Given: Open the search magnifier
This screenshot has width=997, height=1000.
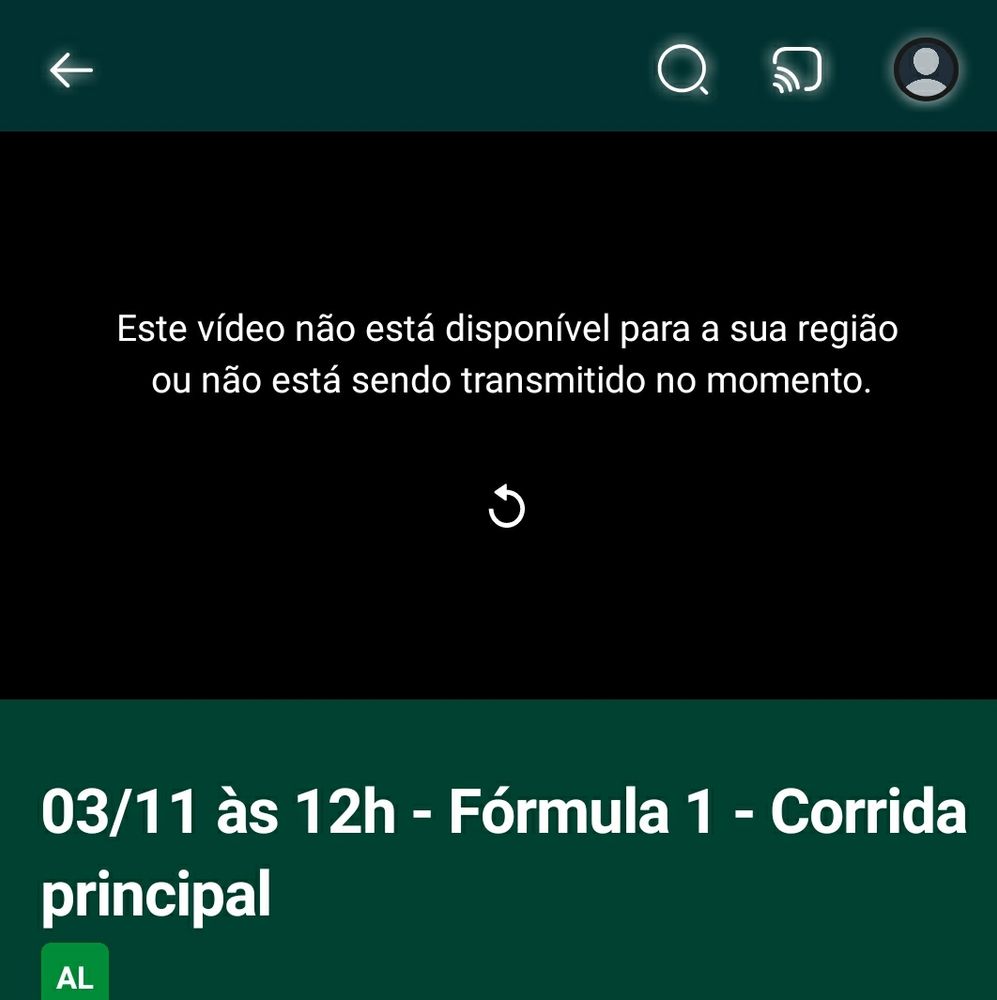Looking at the screenshot, I should pyautogui.click(x=683, y=71).
